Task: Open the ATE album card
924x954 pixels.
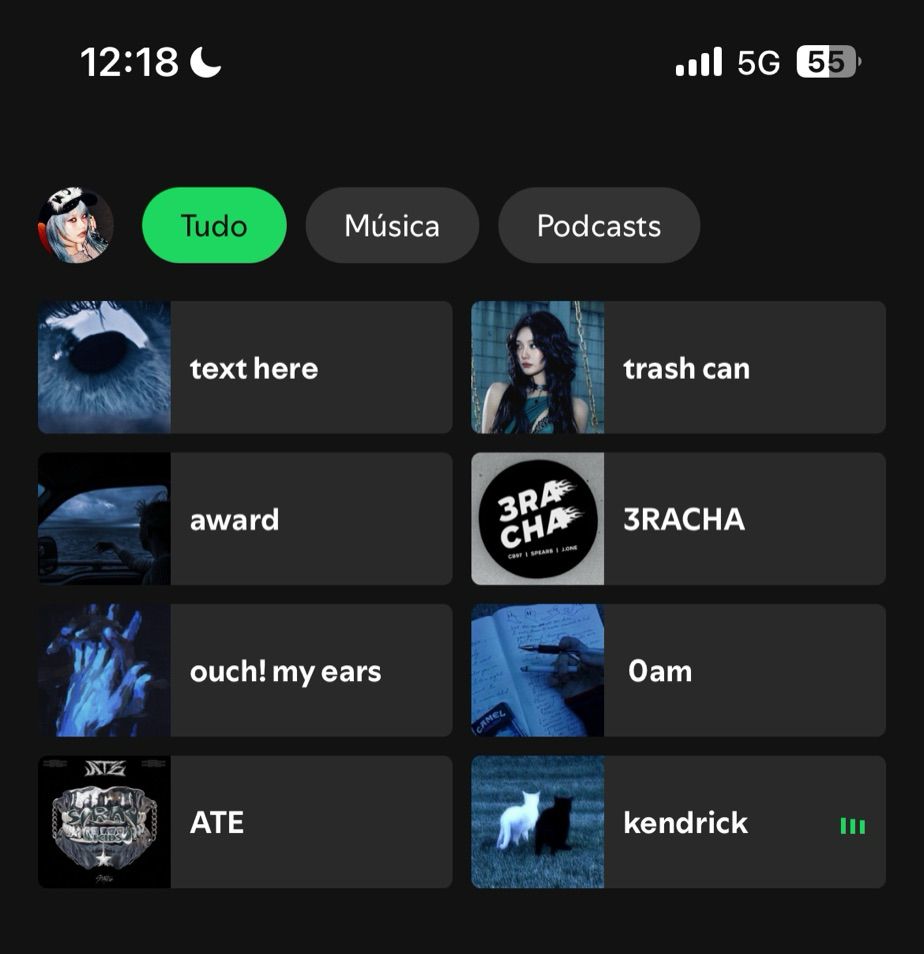Action: click(x=245, y=822)
